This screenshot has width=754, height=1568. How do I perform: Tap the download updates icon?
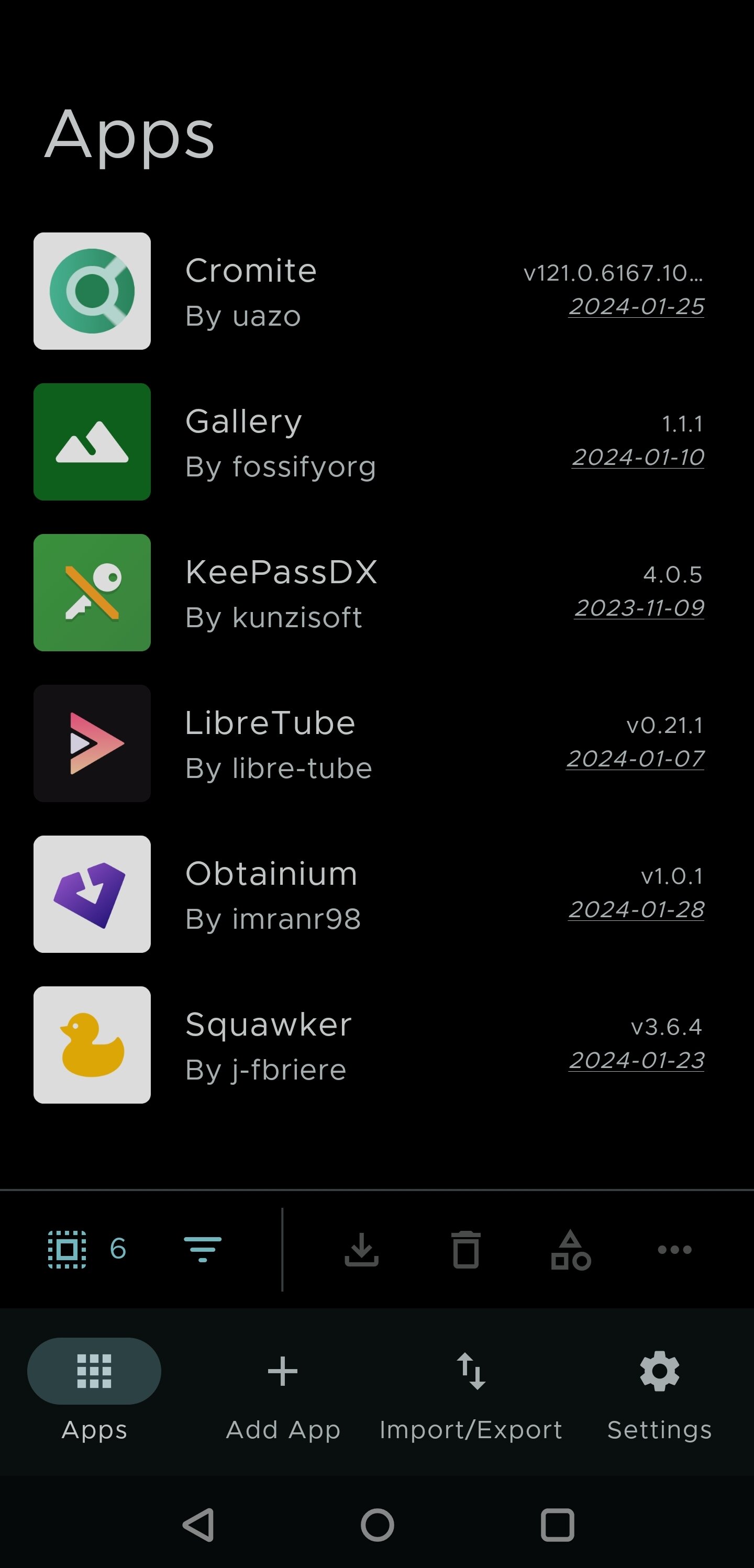[x=361, y=1249]
